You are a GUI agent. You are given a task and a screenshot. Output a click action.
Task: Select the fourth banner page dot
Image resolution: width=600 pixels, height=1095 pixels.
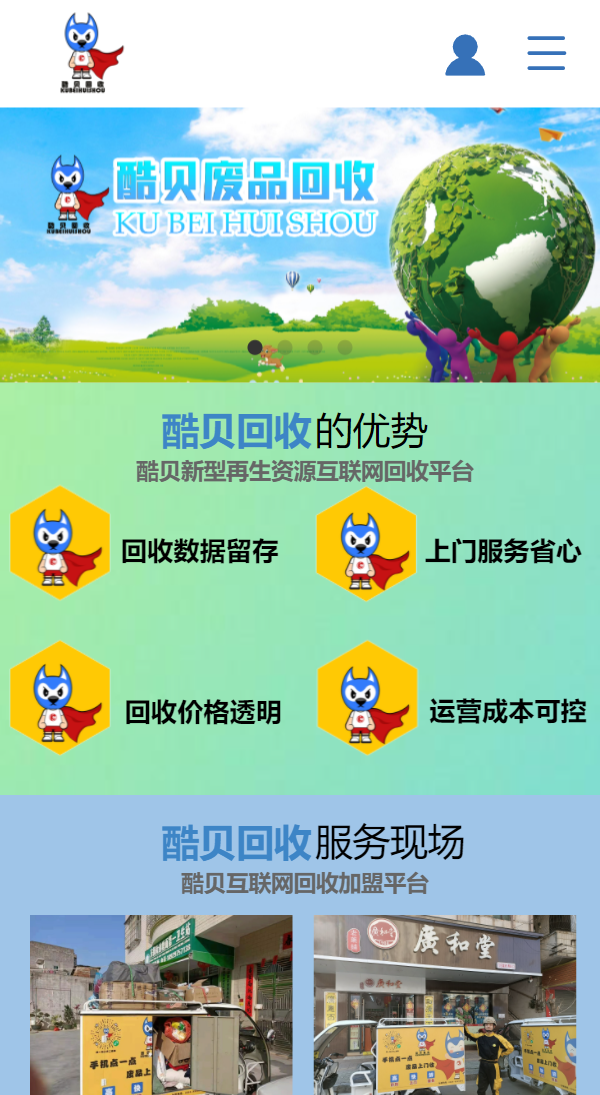click(345, 348)
